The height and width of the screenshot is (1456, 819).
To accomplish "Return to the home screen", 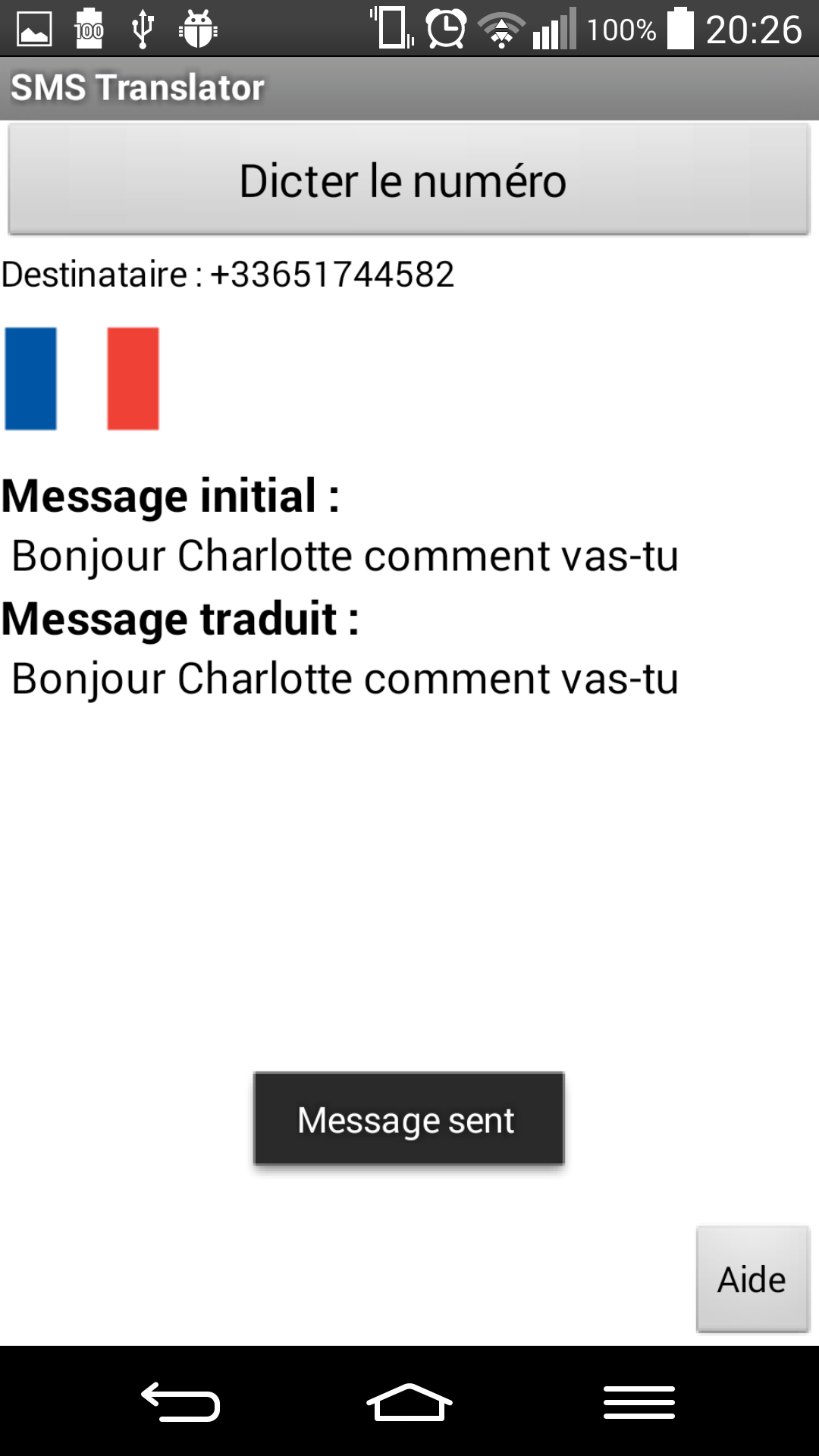I will point(409,1401).
